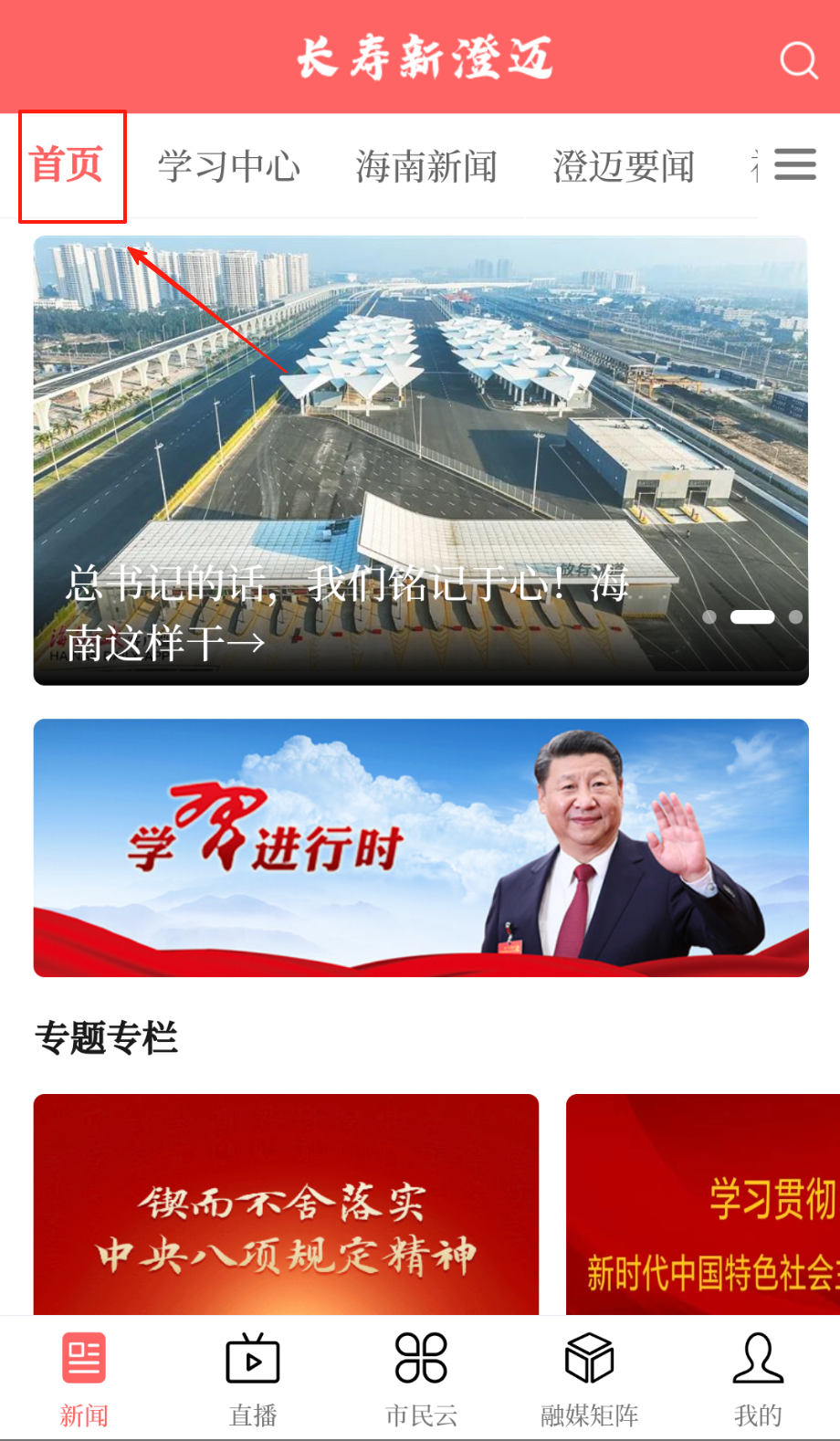The height and width of the screenshot is (1441, 840).
Task: Go to the 我的 profile tab
Action: (758, 1378)
